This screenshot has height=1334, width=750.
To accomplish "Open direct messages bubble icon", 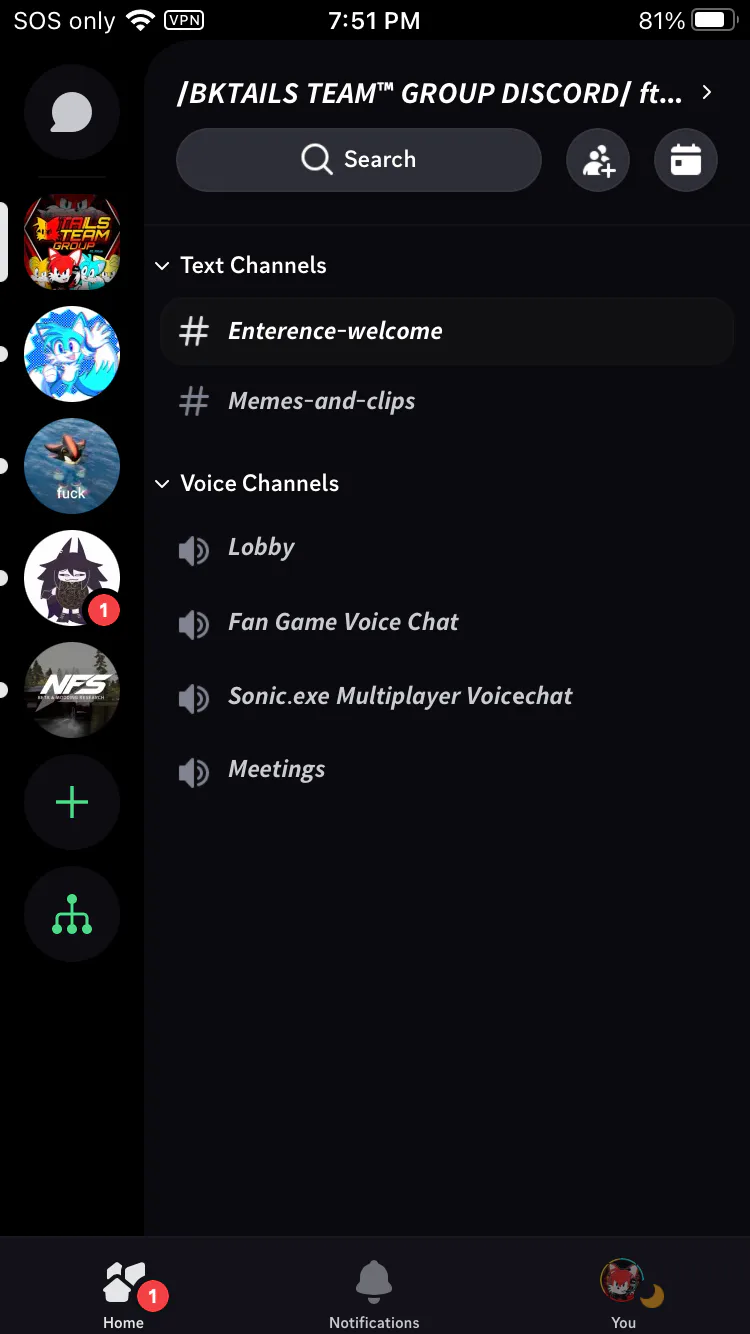I will tap(72, 112).
